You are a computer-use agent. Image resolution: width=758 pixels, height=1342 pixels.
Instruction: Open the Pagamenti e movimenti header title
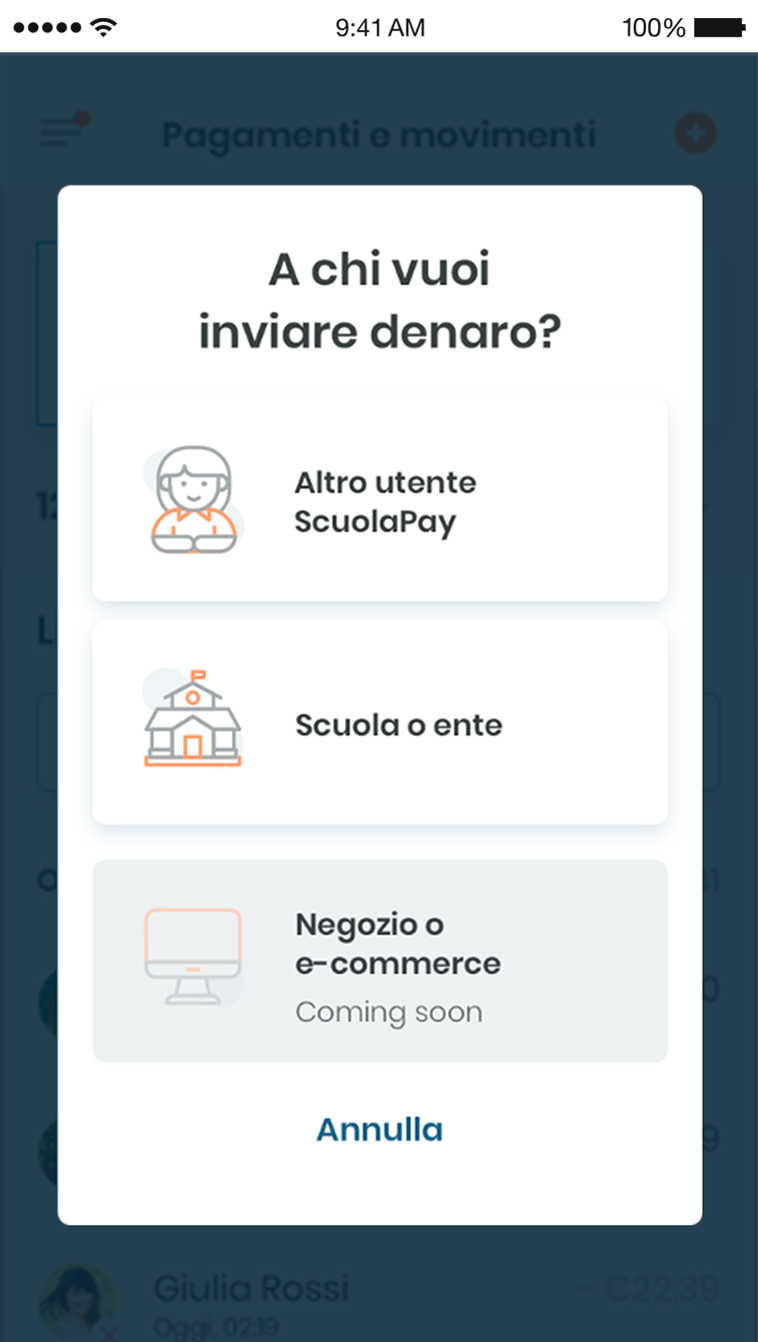(380, 134)
